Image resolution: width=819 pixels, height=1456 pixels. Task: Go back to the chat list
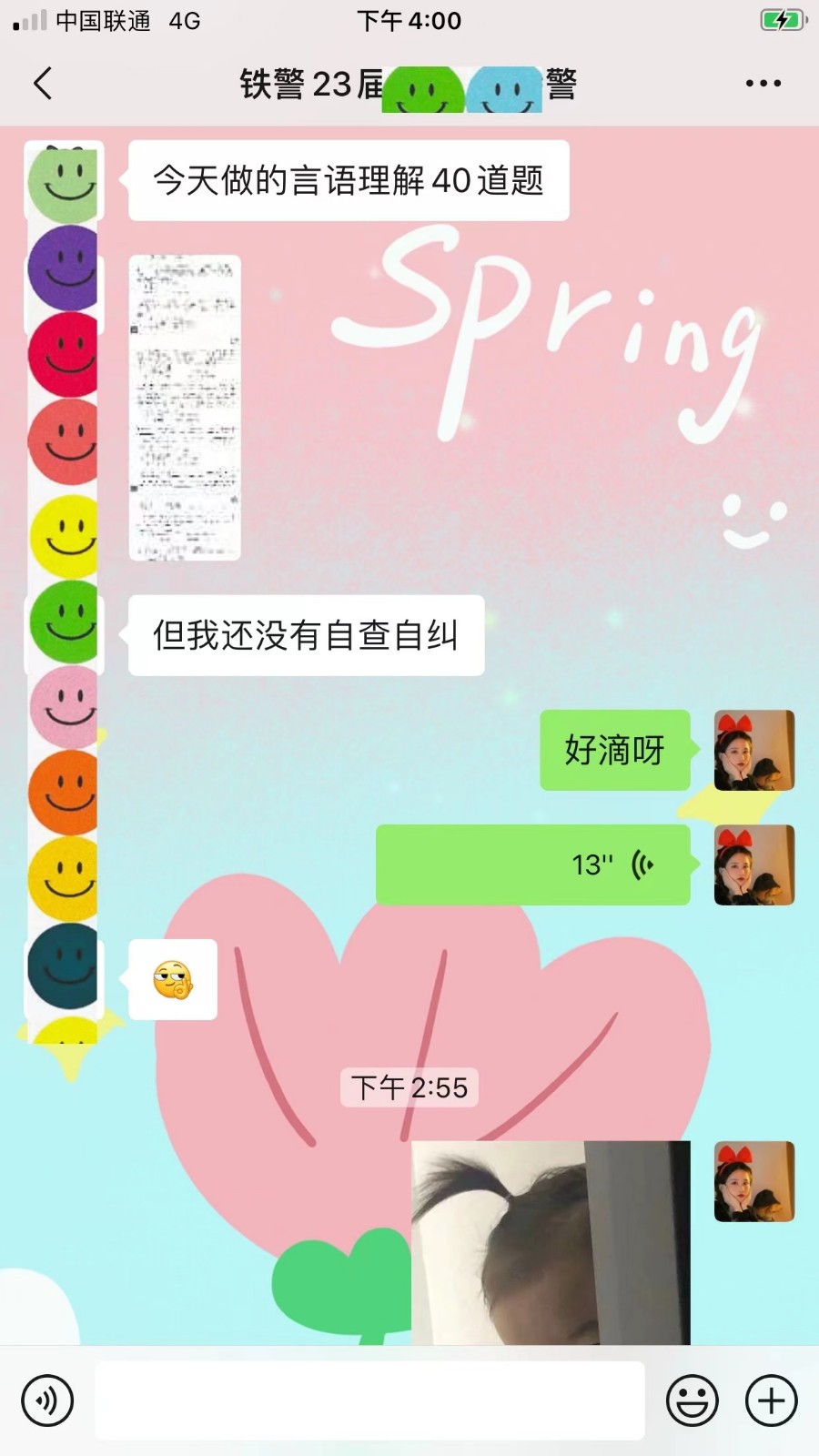pos(43,83)
